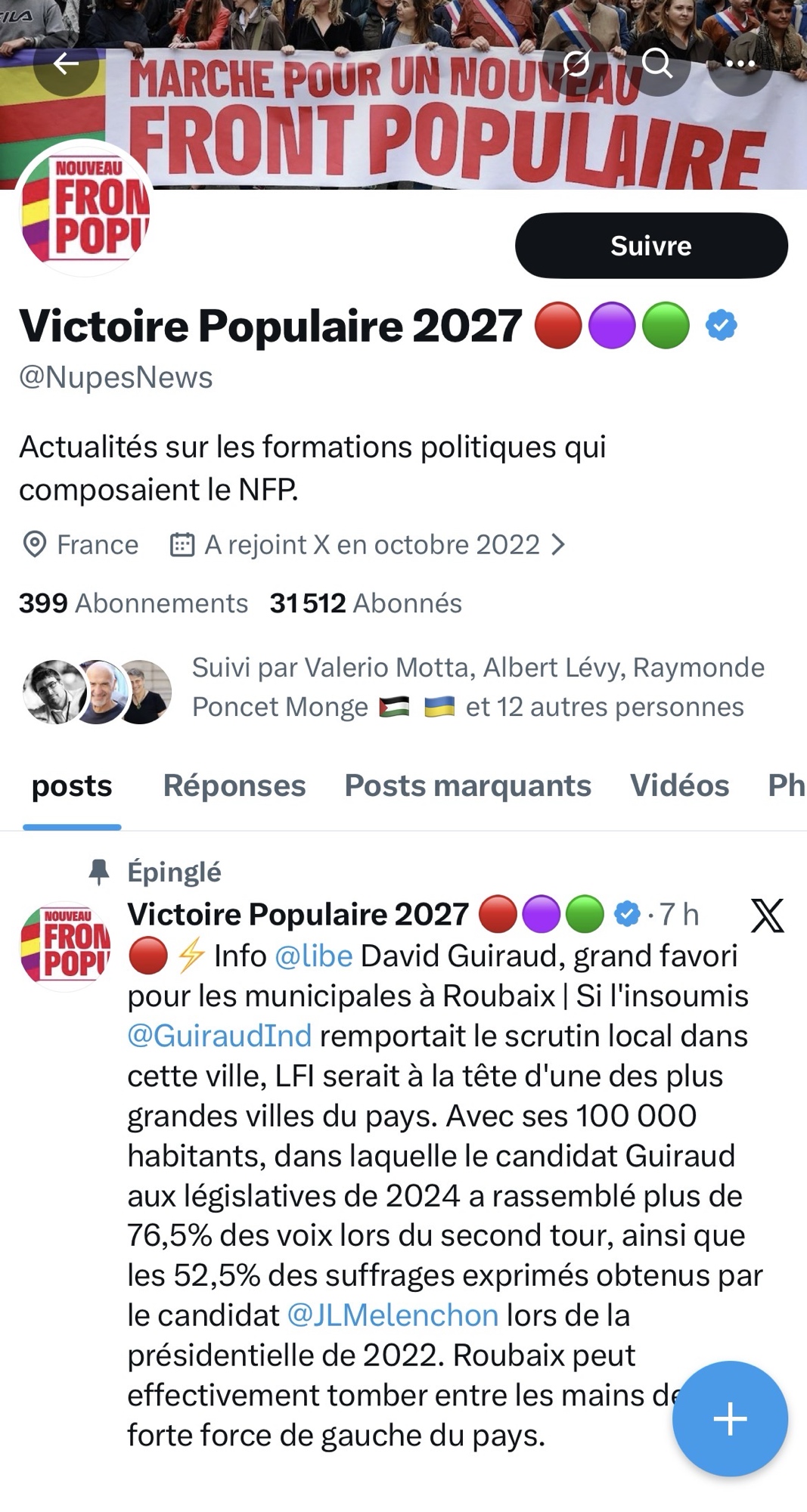Screen dimensions: 807x1512
Task: Compose a new post with plus button
Action: (730, 1419)
